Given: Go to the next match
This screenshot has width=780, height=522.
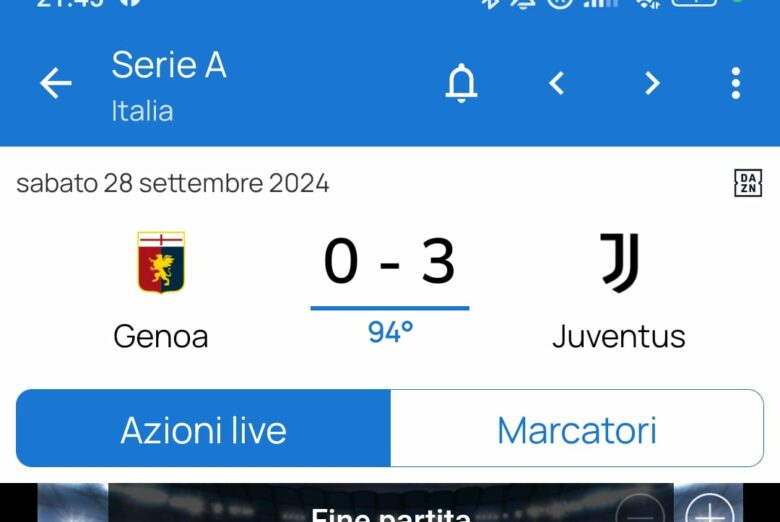Looking at the screenshot, I should point(652,84).
